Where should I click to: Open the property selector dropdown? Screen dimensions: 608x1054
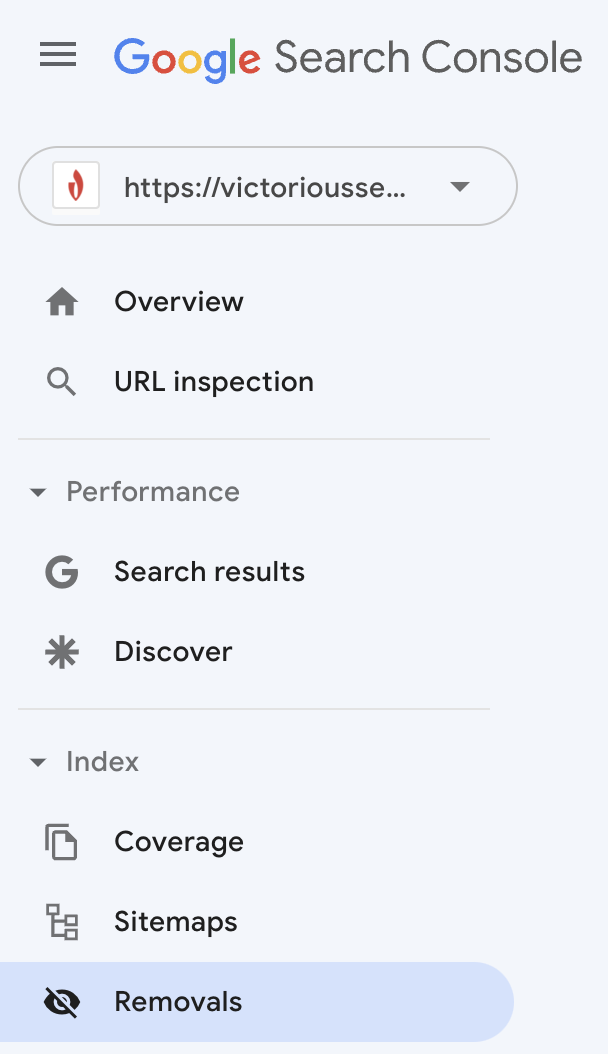[x=268, y=187]
